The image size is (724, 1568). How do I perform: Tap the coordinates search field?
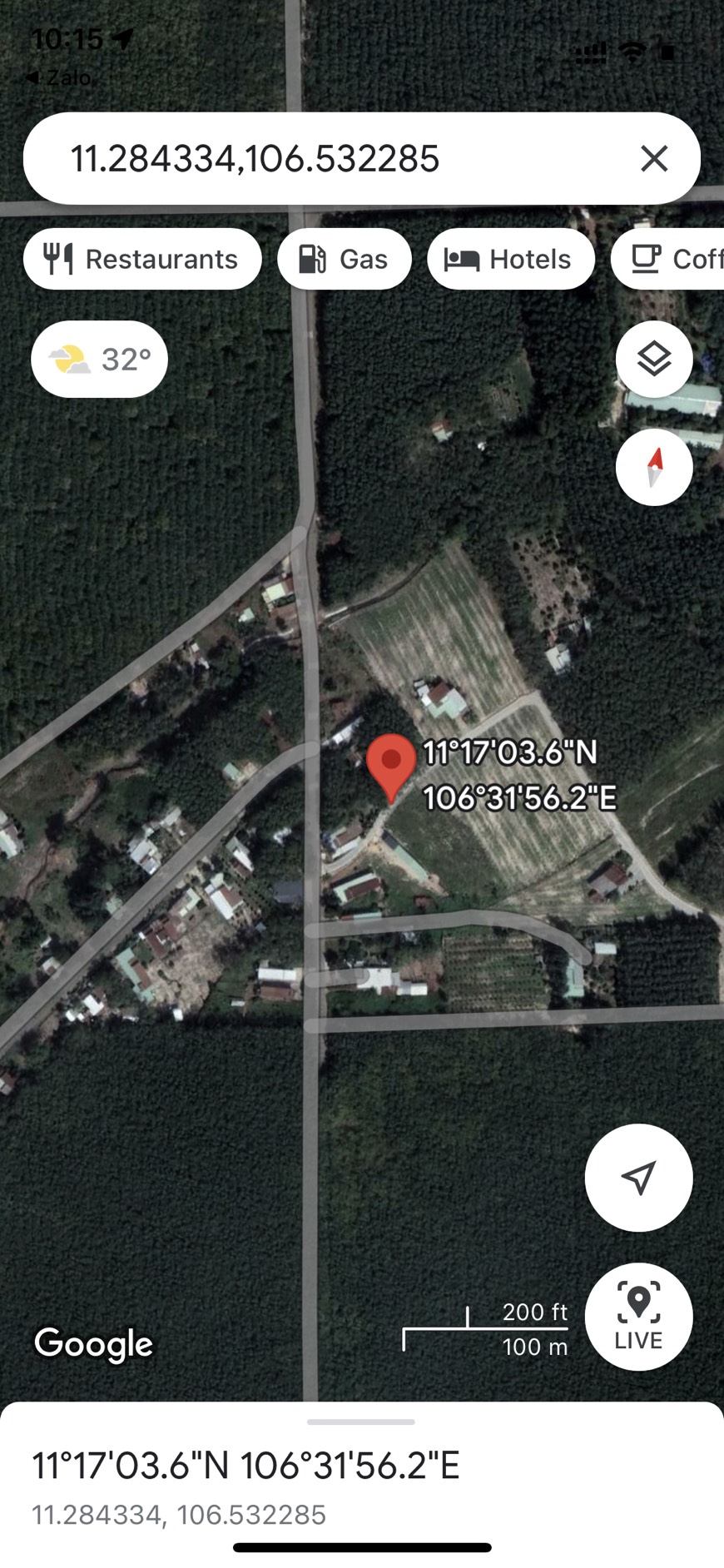tap(333, 158)
